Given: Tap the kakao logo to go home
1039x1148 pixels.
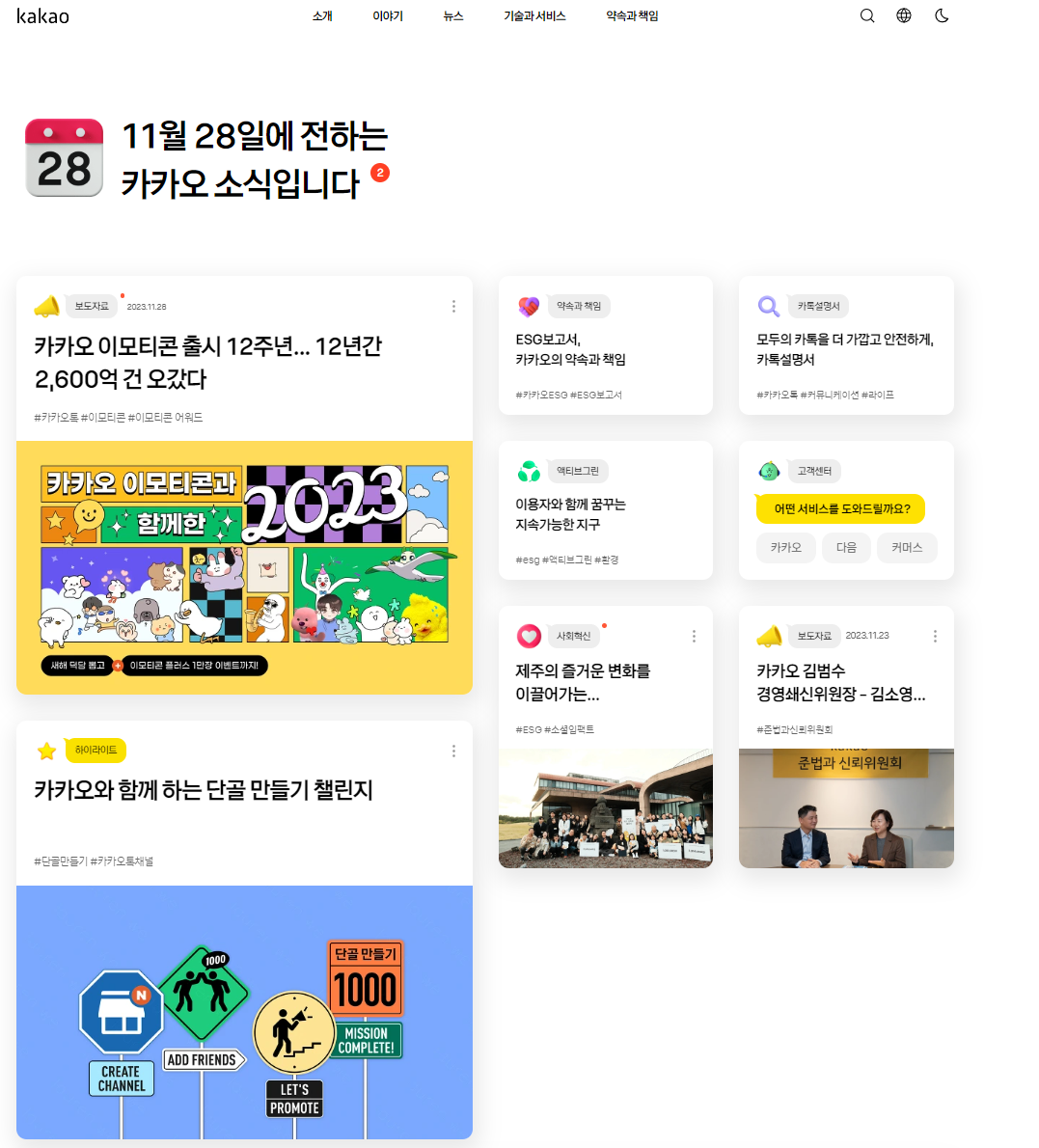Looking at the screenshot, I should click(x=42, y=16).
